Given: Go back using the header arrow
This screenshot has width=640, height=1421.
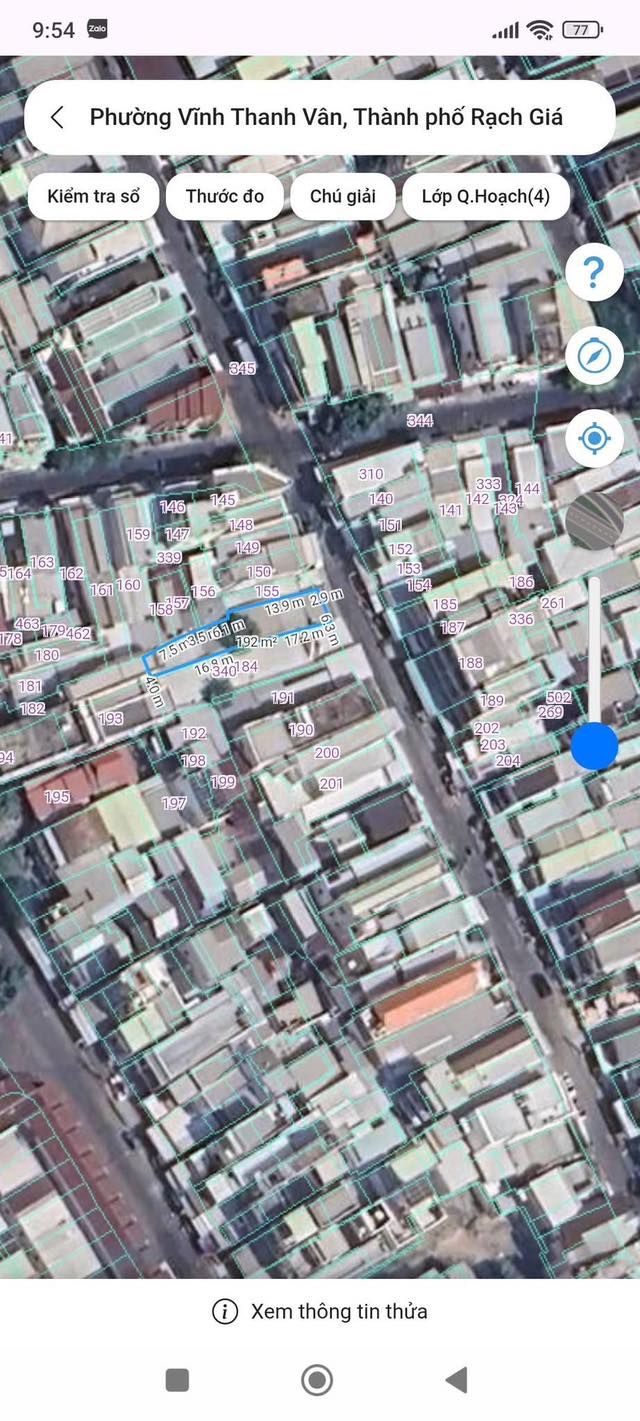Looking at the screenshot, I should (x=57, y=117).
